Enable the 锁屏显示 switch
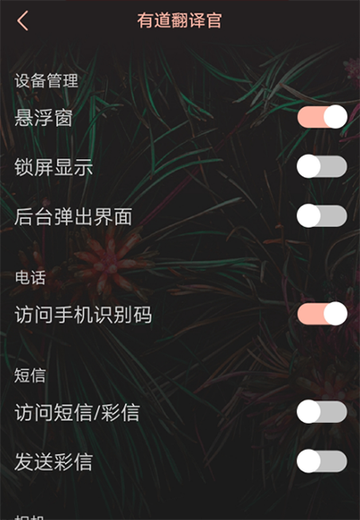Screen dimensions: 360x520 tap(322, 166)
